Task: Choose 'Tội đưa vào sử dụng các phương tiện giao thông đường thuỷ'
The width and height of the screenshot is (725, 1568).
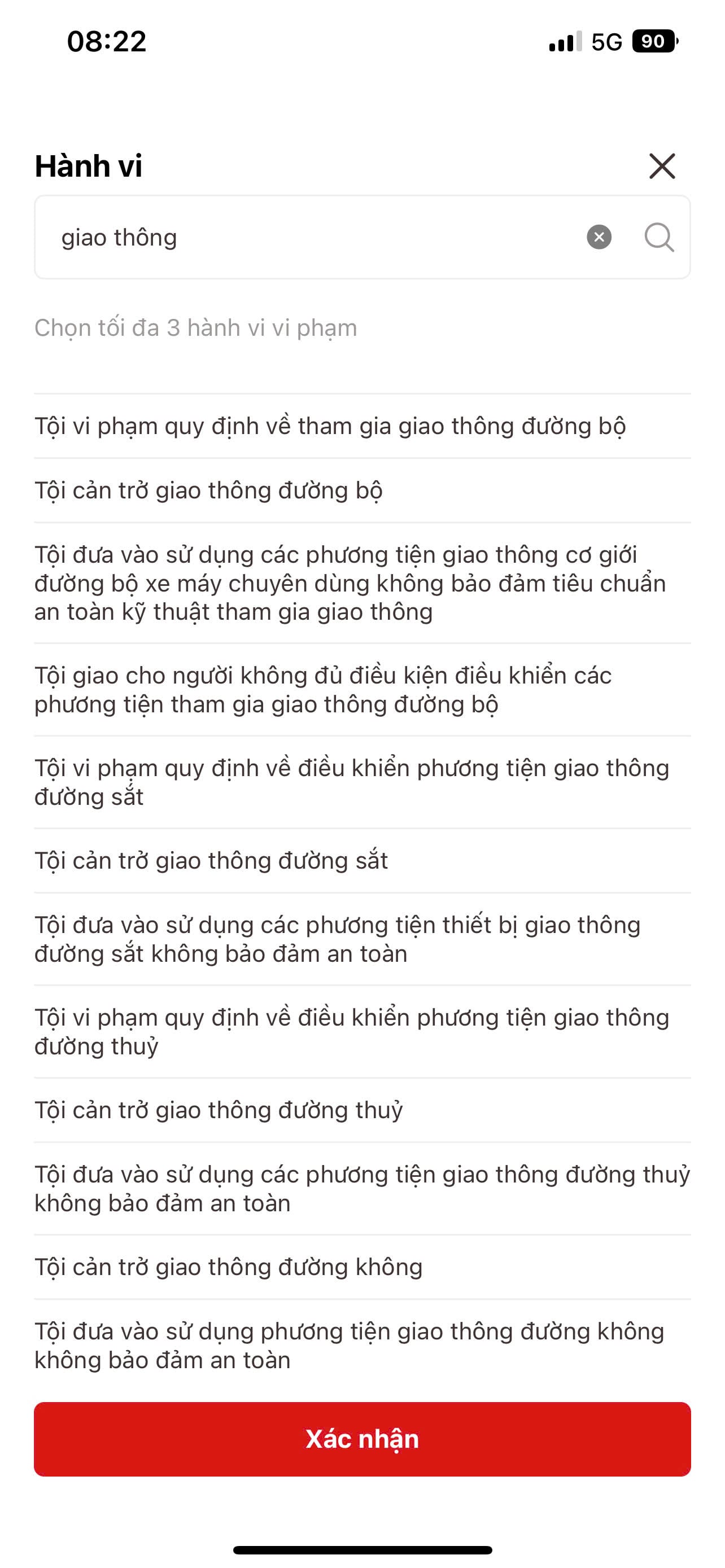Action: click(362, 1189)
